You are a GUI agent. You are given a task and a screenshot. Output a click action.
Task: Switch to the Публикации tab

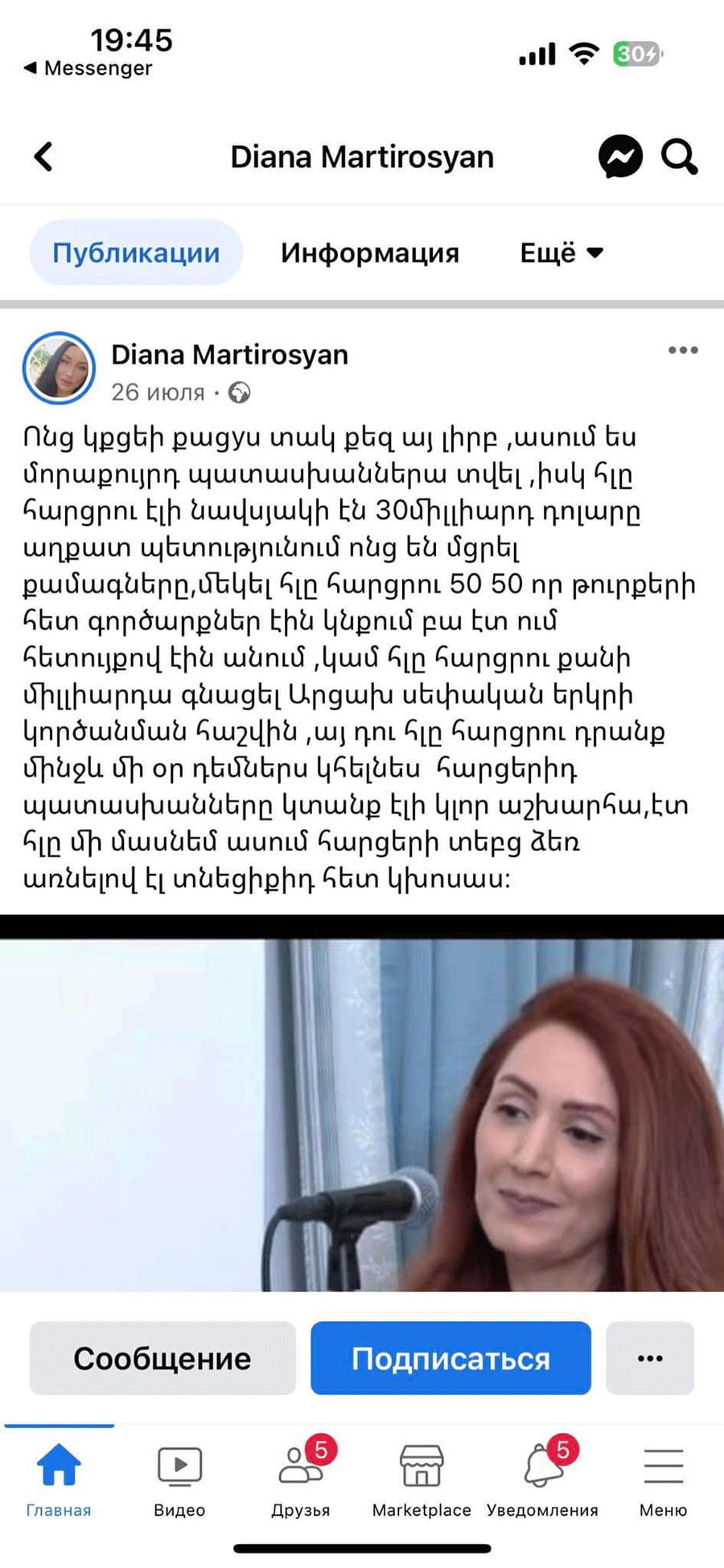[x=136, y=252]
